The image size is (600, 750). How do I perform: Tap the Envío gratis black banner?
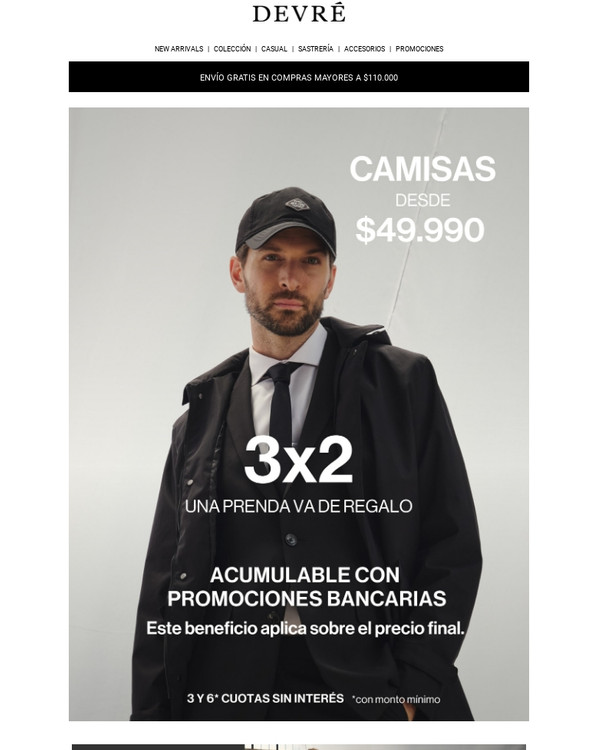click(x=299, y=77)
